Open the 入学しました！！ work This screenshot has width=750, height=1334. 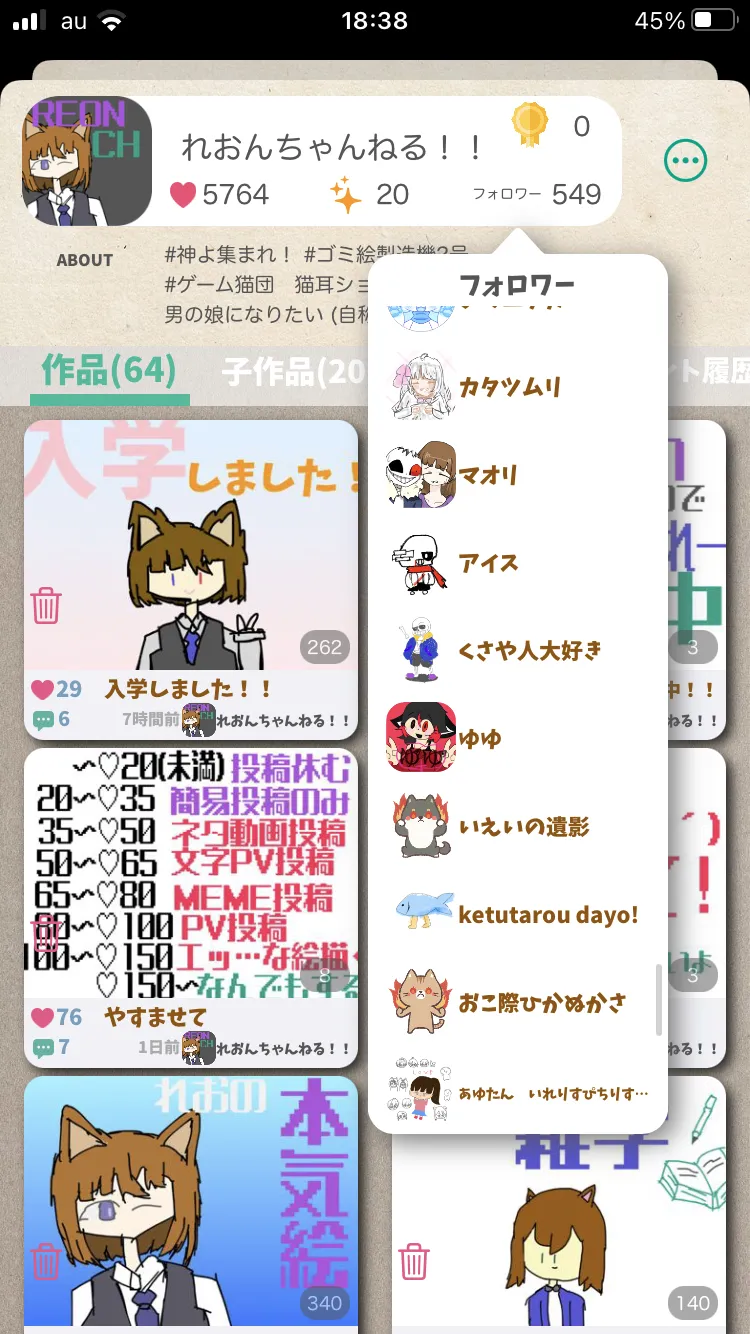(x=190, y=545)
